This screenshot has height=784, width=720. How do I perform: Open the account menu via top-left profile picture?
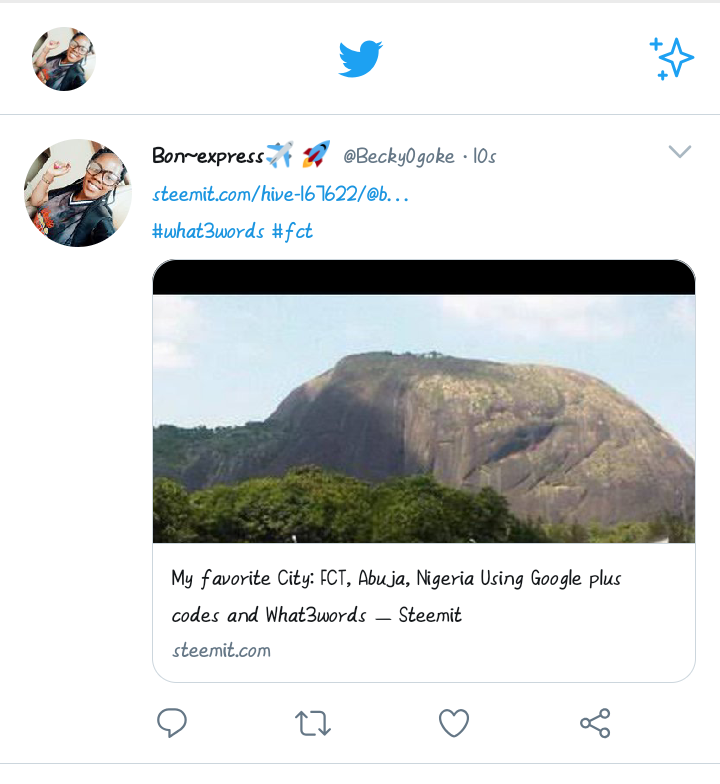point(64,59)
